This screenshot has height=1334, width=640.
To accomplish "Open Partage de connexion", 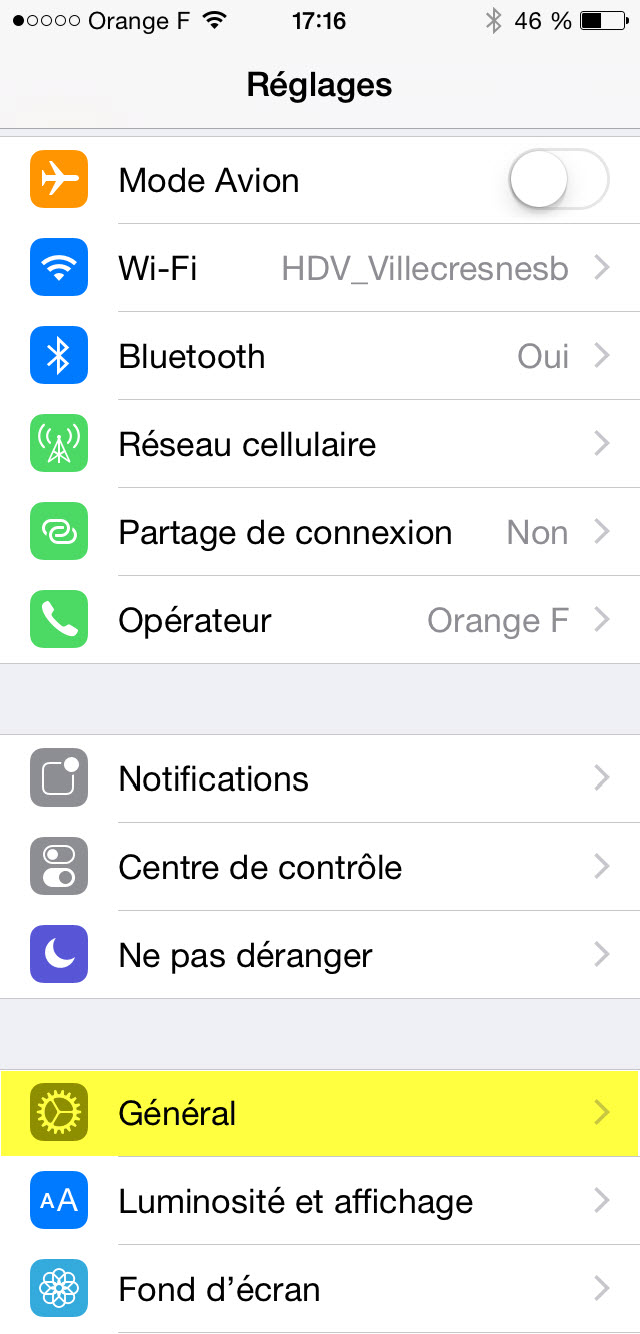I will click(320, 532).
